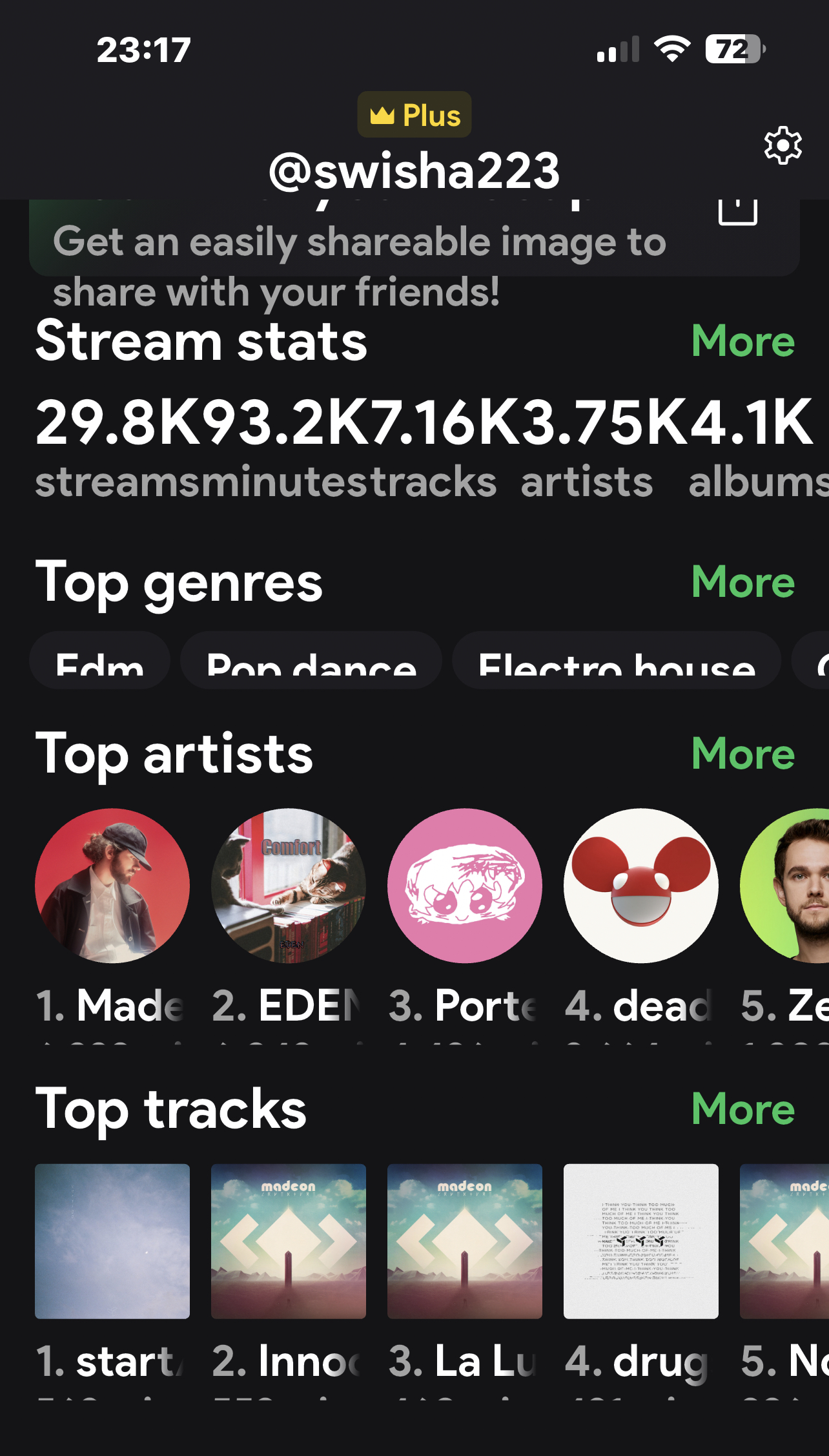This screenshot has height=1456, width=829.
Task: View the third track La Lu
Action: click(x=465, y=1241)
